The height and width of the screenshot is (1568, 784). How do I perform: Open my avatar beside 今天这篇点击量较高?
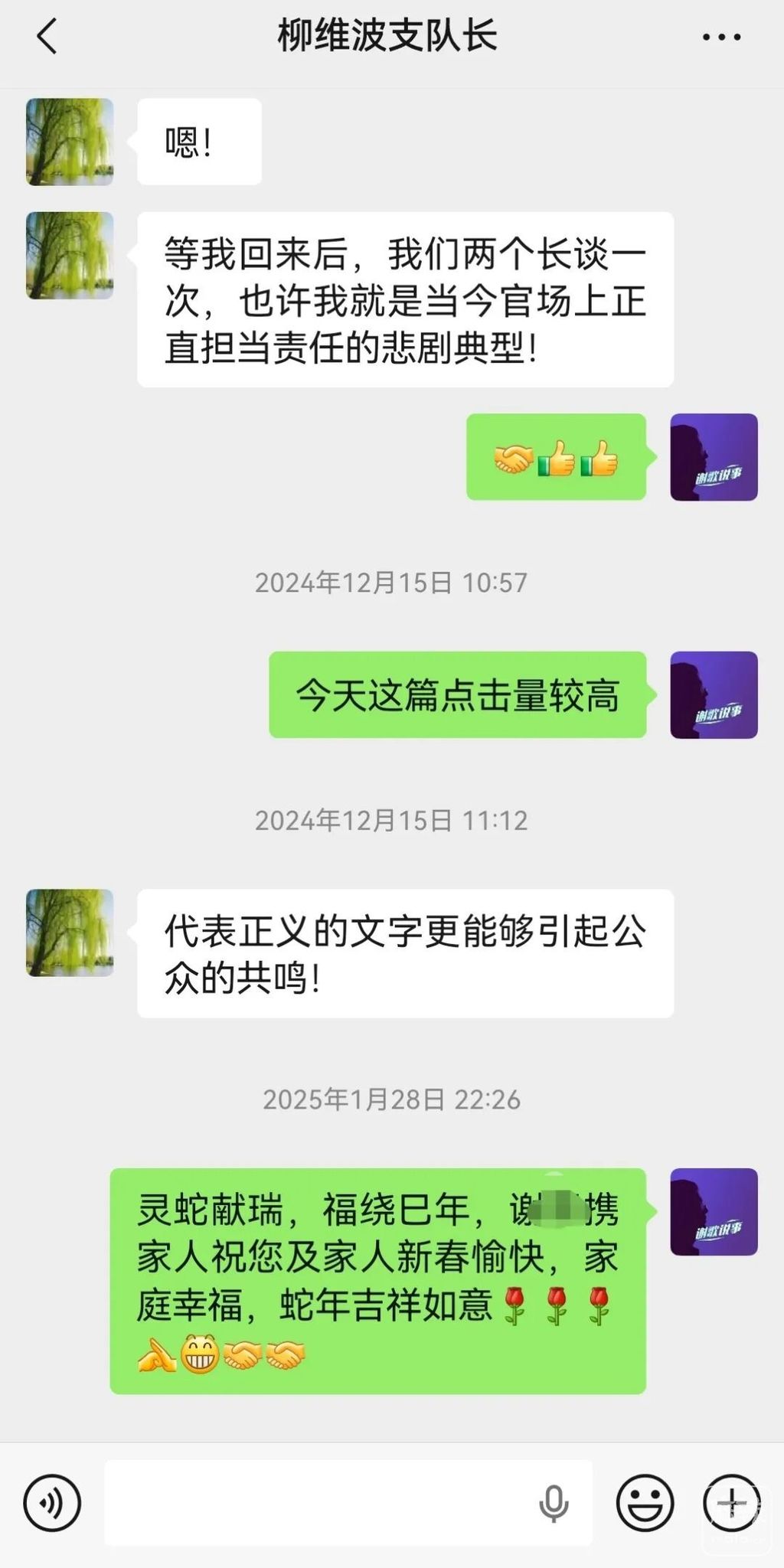714,695
